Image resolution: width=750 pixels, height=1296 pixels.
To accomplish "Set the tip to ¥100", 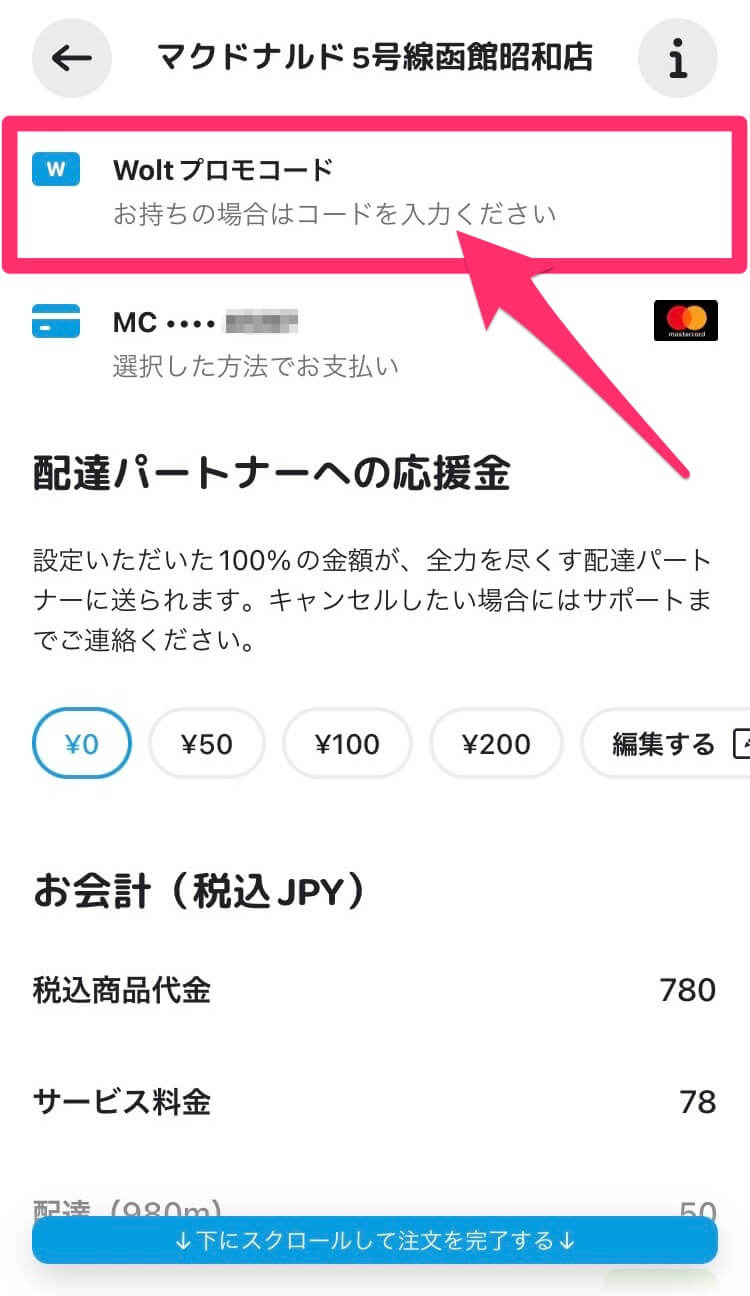I will point(347,744).
